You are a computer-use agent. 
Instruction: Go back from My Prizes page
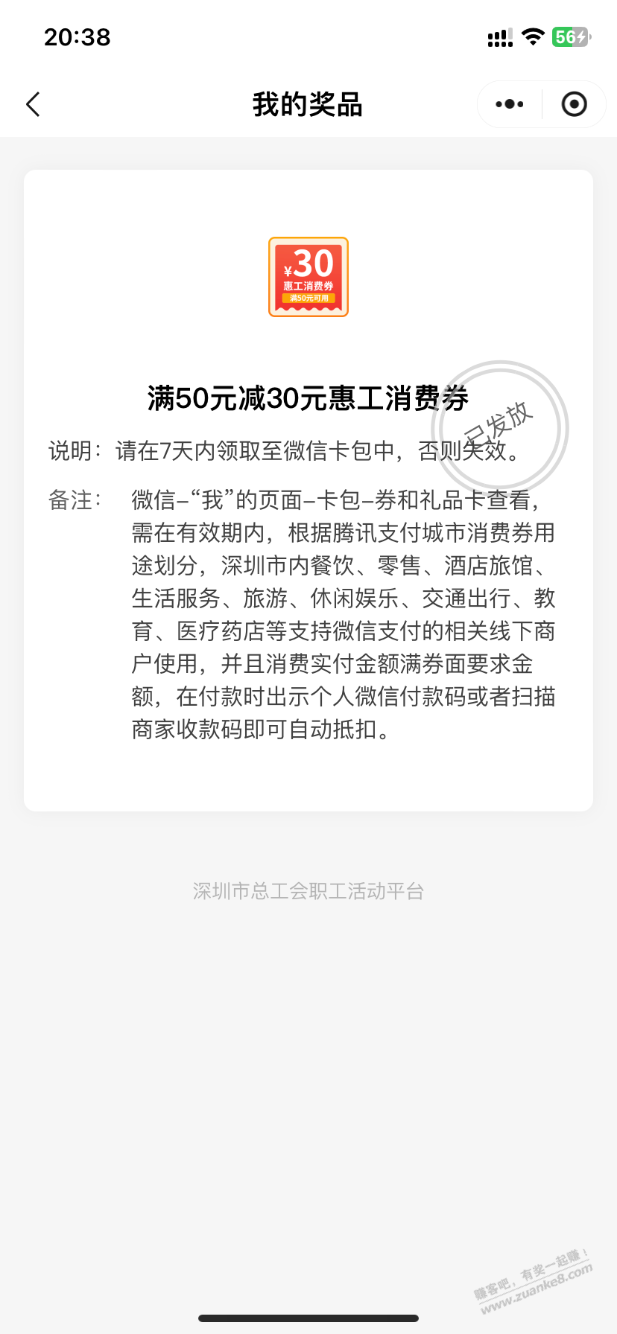[x=33, y=104]
